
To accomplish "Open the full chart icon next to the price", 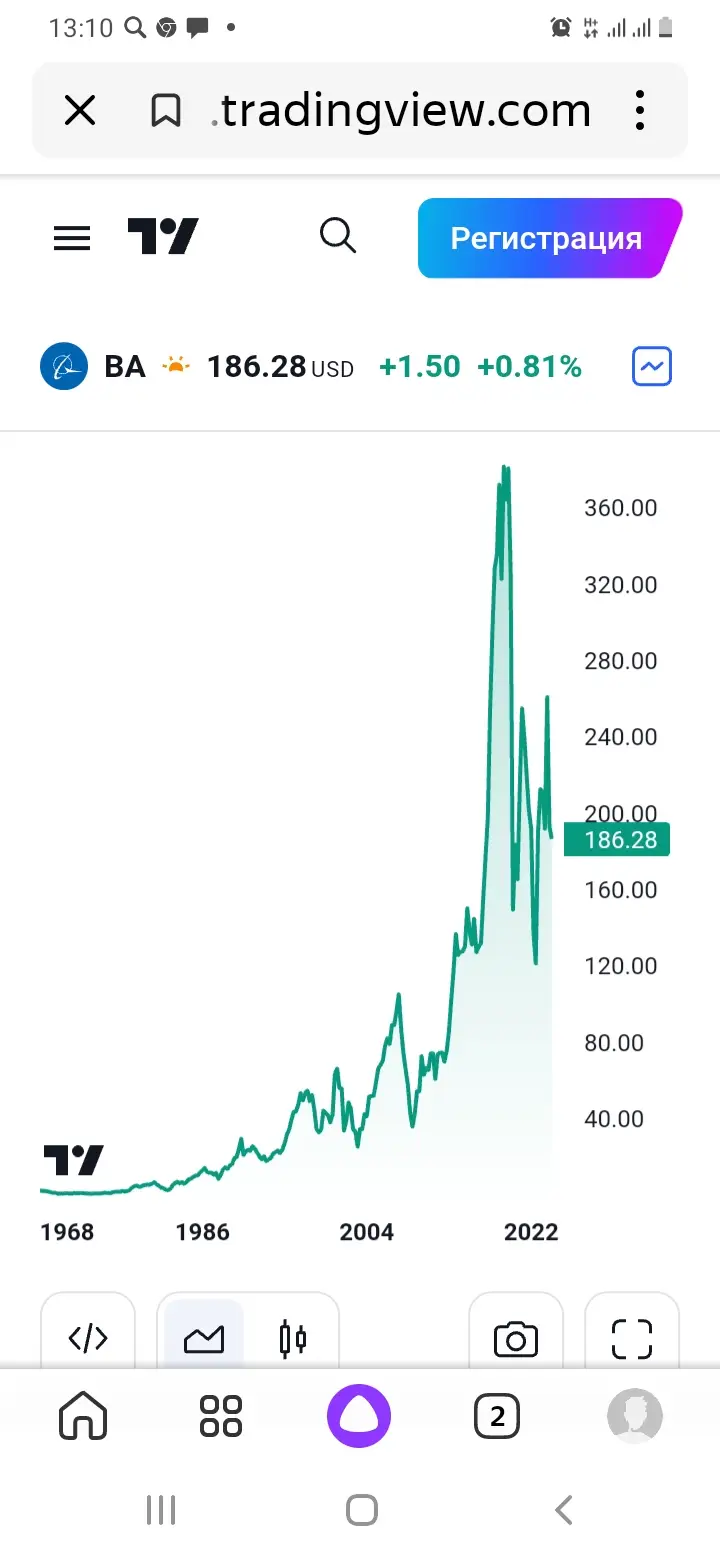I will point(652,367).
